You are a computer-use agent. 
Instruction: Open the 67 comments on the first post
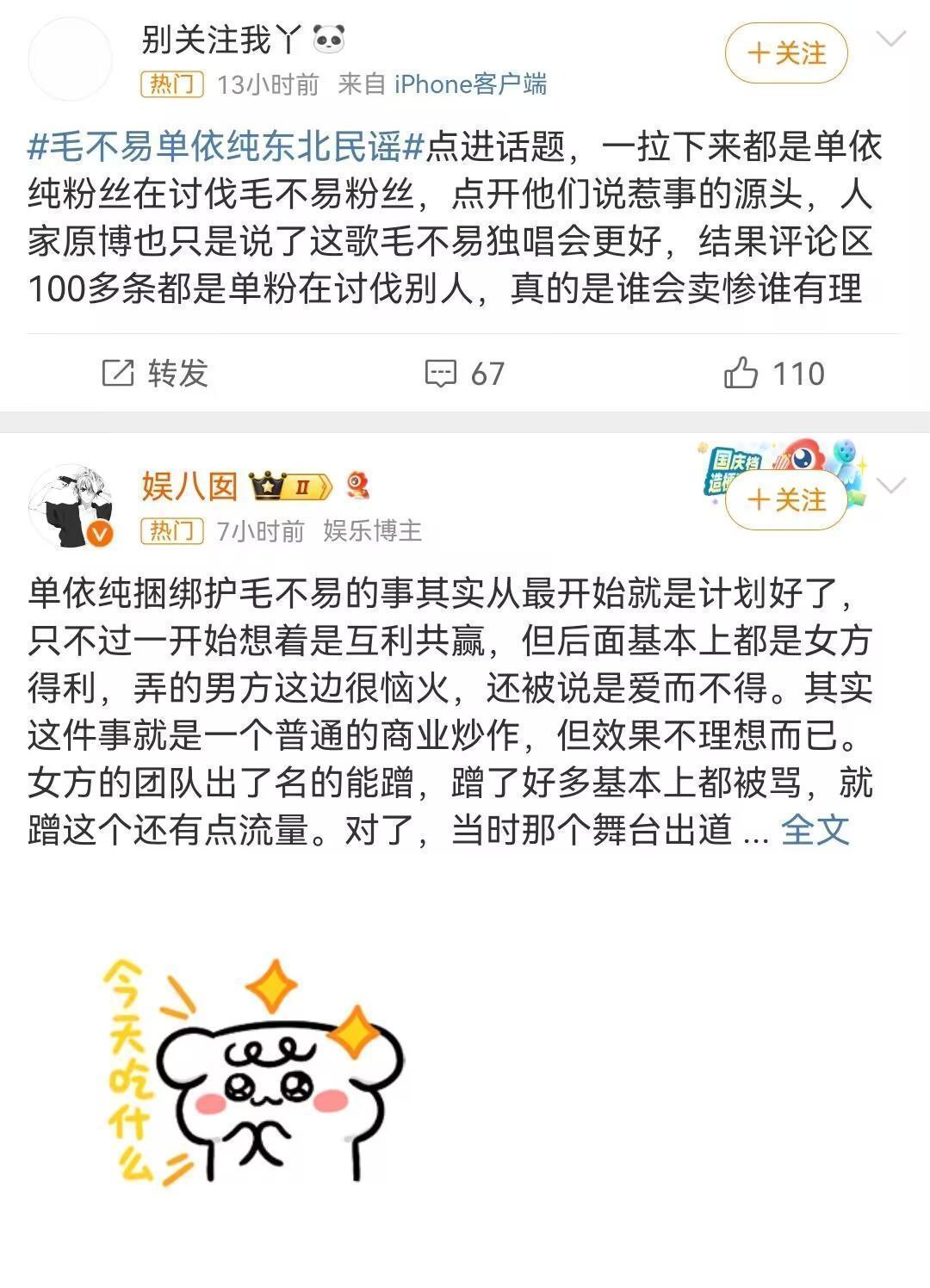pyautogui.click(x=465, y=373)
